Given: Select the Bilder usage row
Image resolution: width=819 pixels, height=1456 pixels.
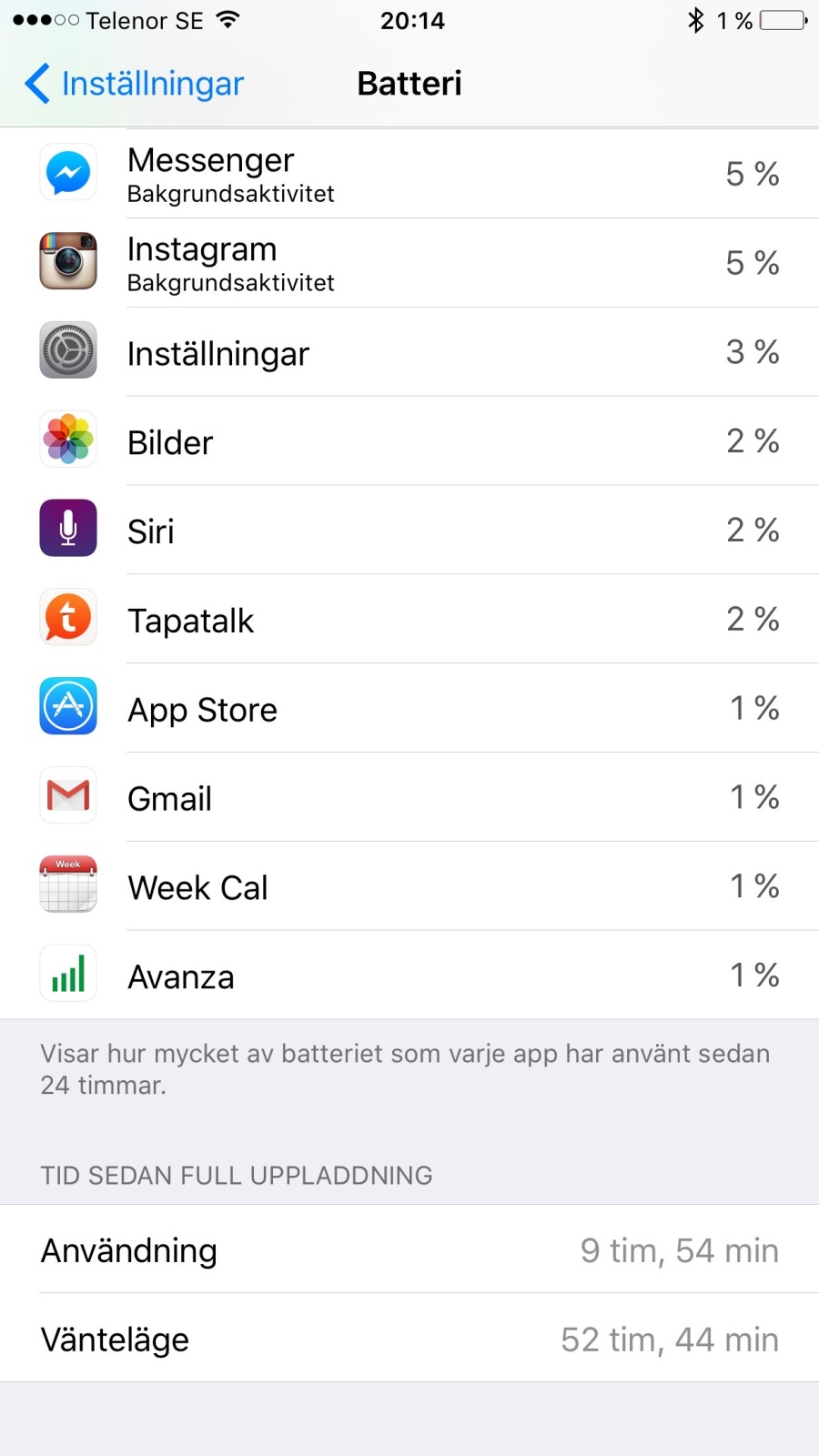Looking at the screenshot, I should 409,441.
